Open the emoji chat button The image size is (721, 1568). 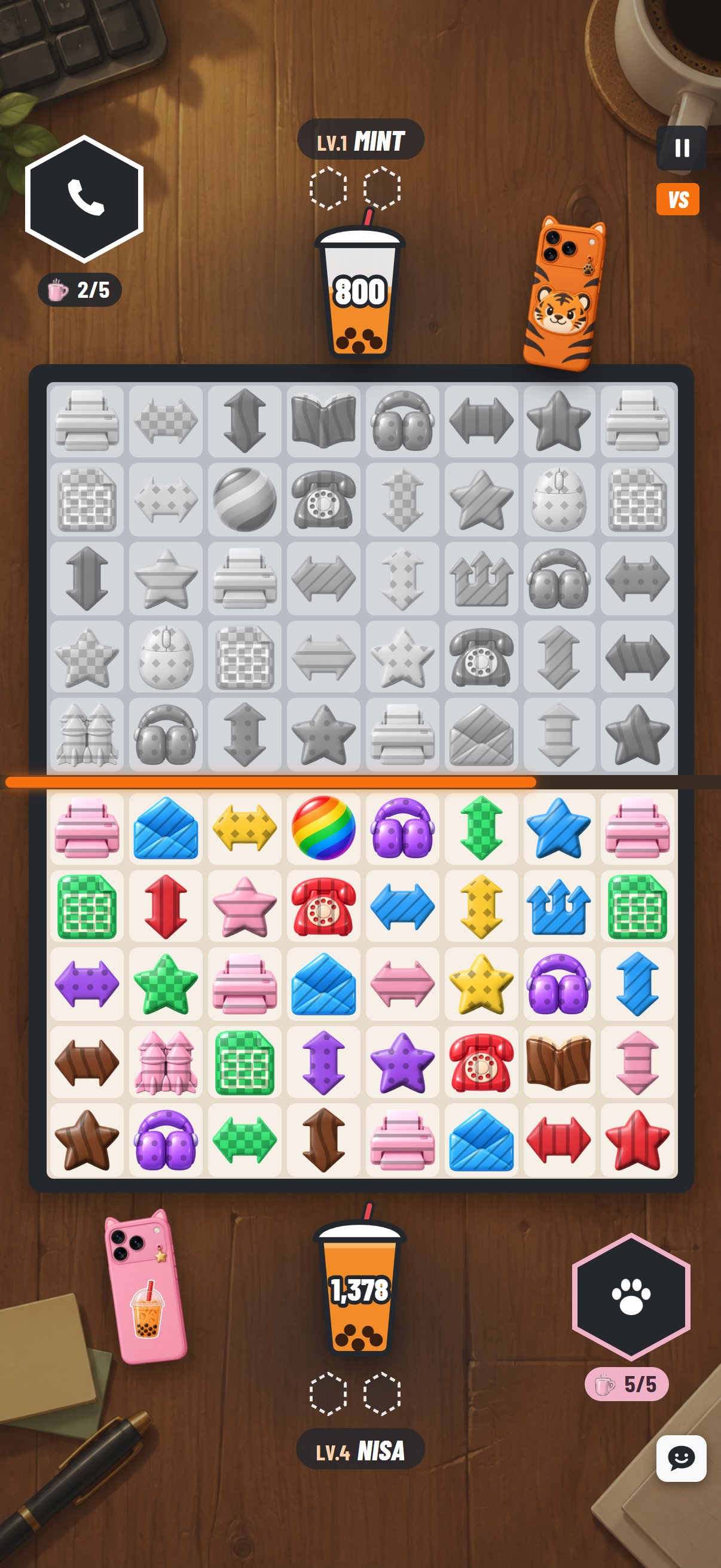click(x=682, y=1458)
